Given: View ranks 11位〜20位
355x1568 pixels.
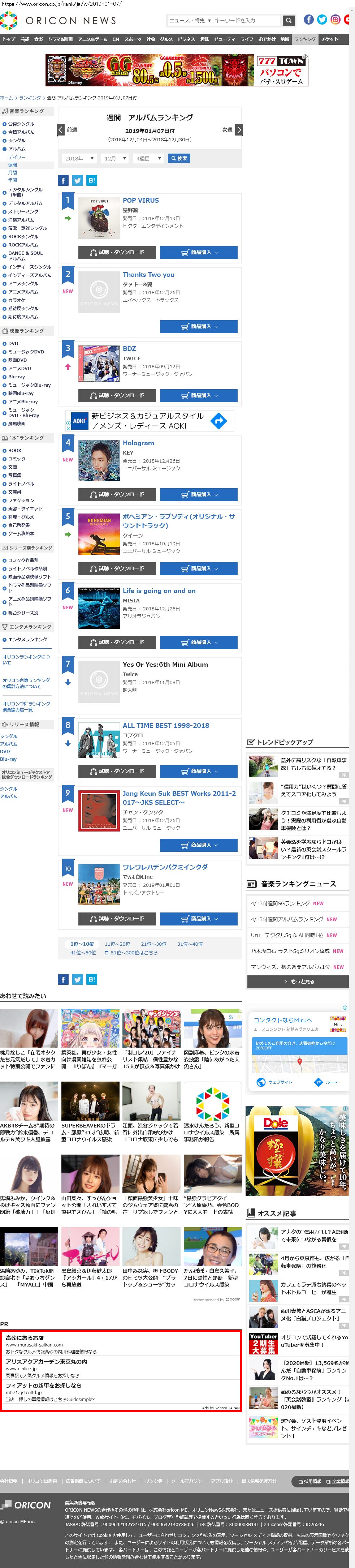Looking at the screenshot, I should coord(117,944).
